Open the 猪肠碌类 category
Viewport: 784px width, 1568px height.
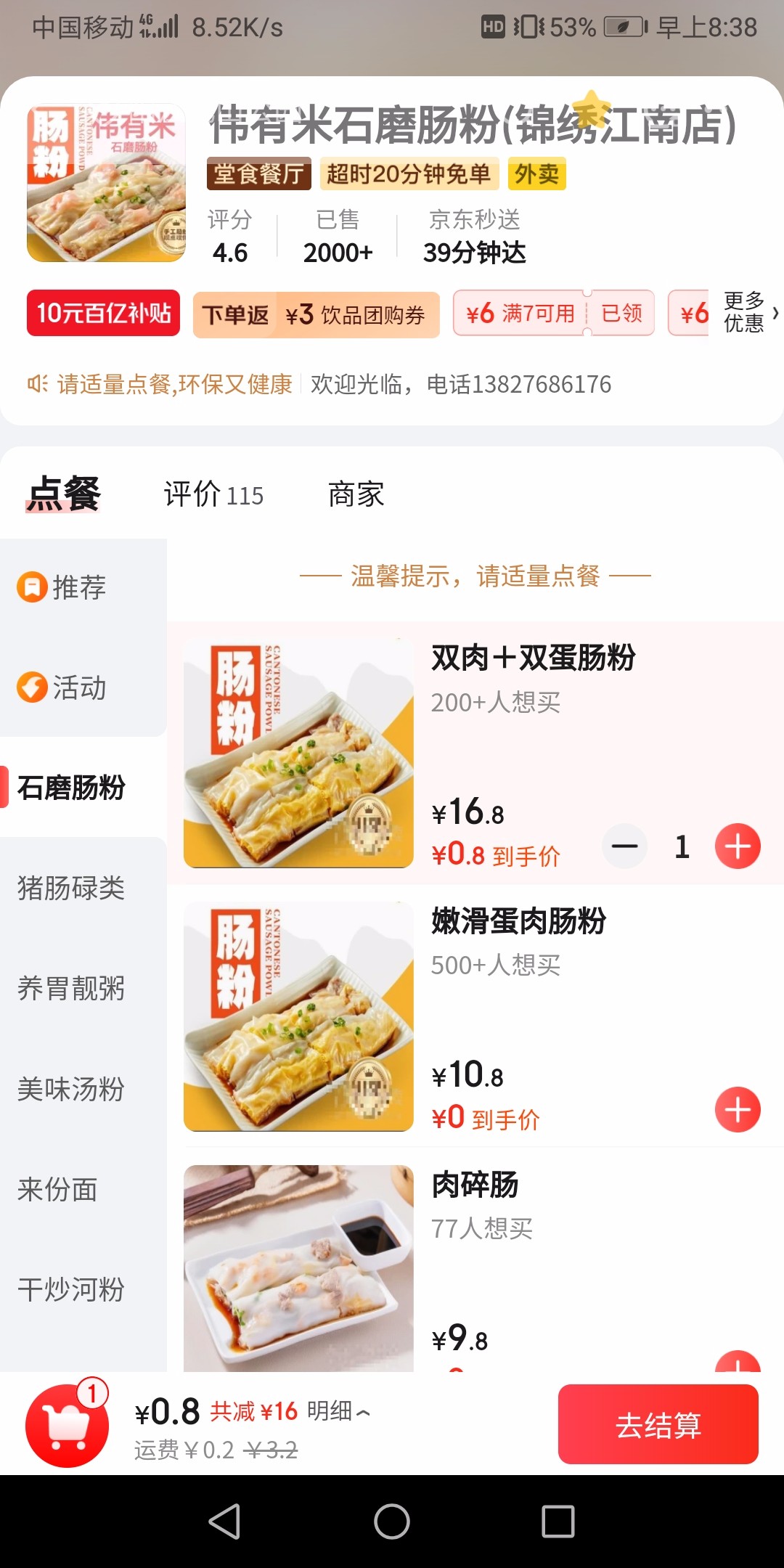pyautogui.click(x=71, y=888)
